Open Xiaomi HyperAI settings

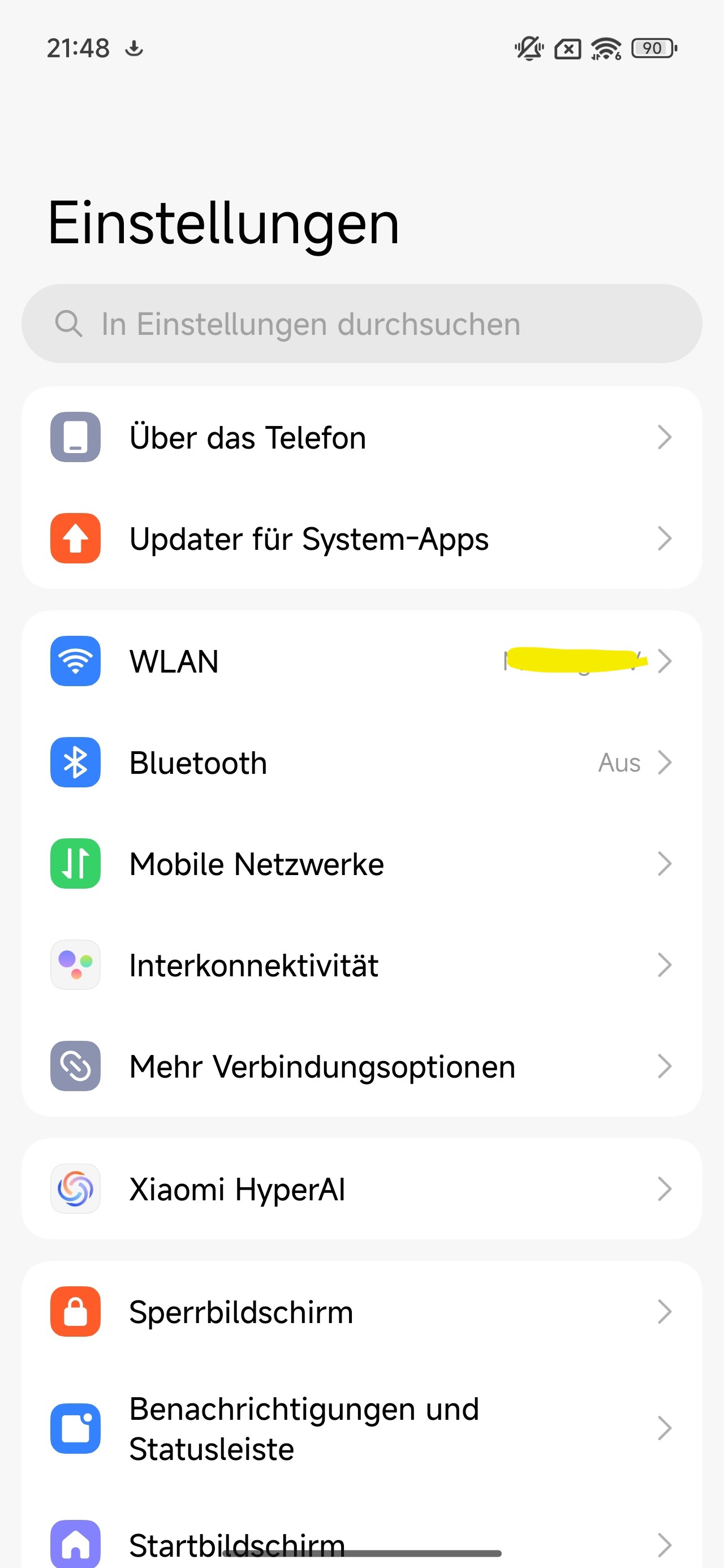pyautogui.click(x=361, y=1189)
